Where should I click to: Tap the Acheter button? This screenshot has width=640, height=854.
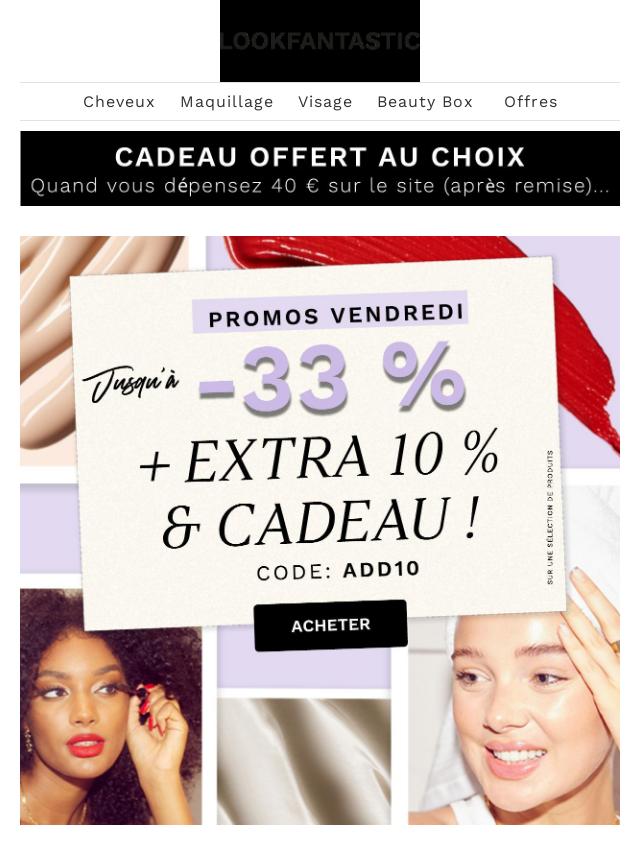click(x=331, y=625)
